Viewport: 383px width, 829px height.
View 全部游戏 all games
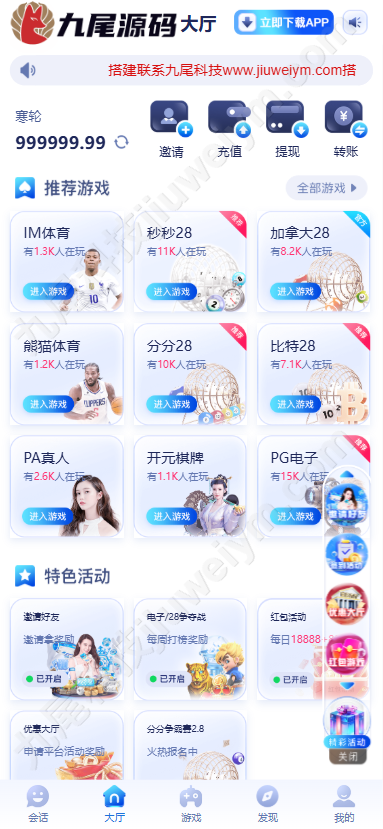[326, 188]
